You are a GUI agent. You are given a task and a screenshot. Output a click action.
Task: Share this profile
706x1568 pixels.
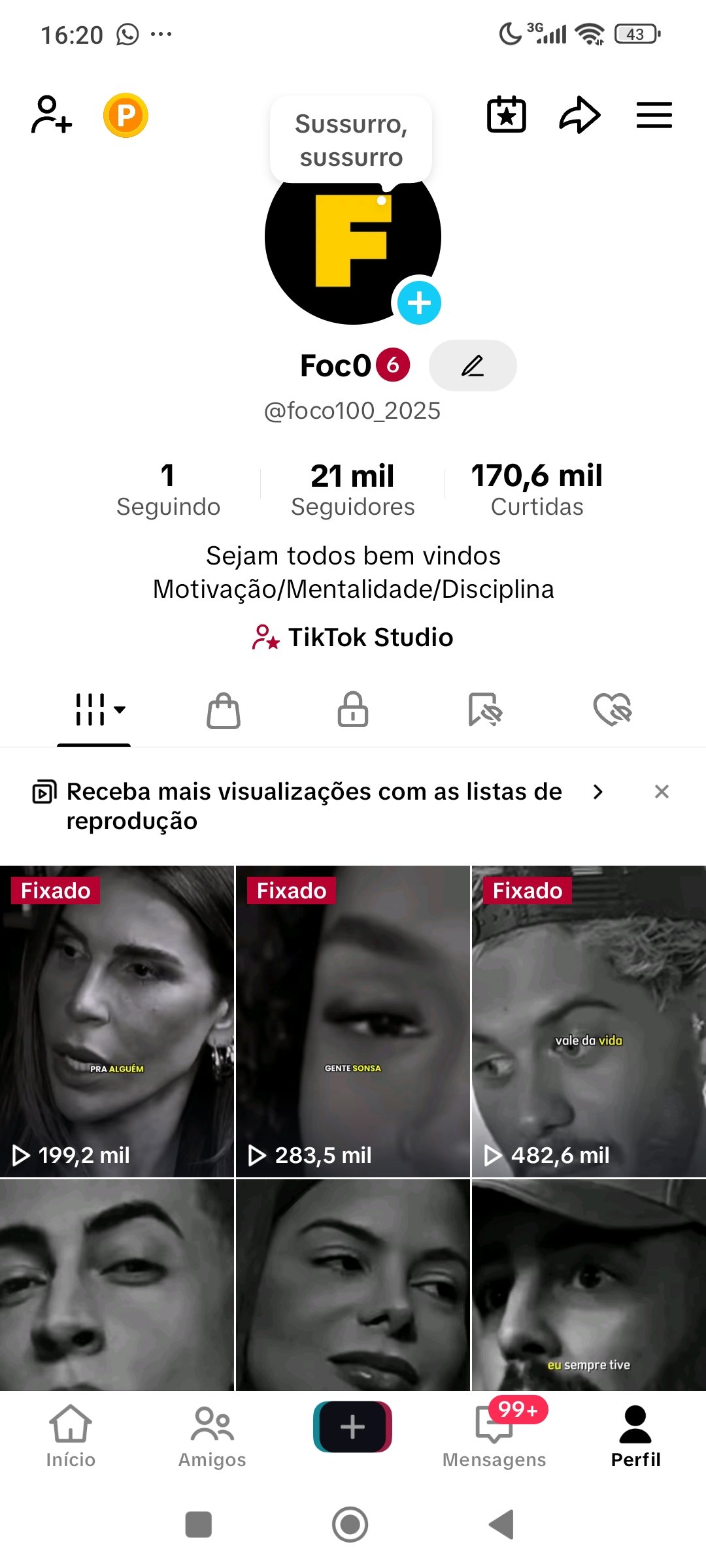point(580,115)
